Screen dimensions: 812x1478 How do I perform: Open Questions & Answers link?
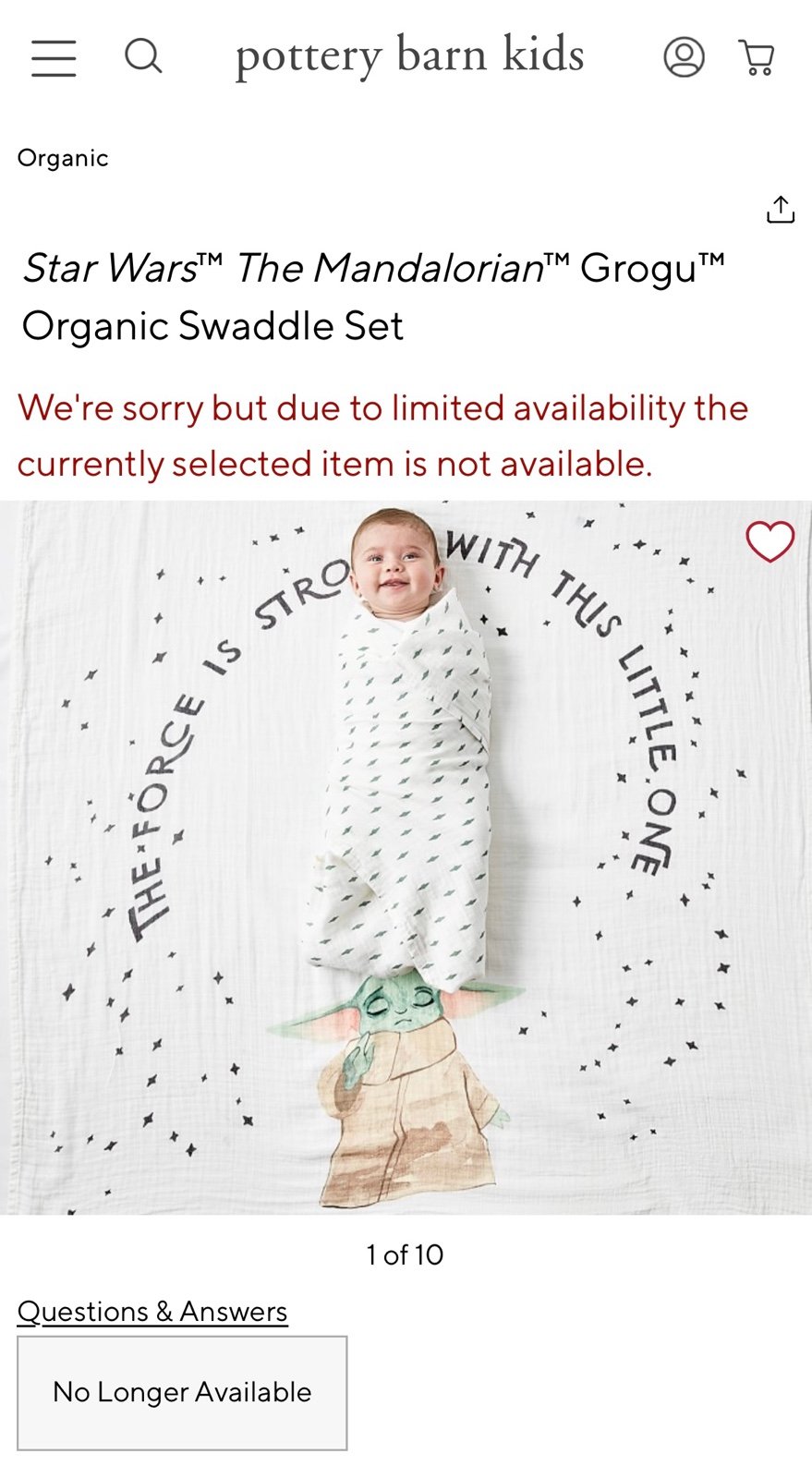pyautogui.click(x=152, y=1312)
